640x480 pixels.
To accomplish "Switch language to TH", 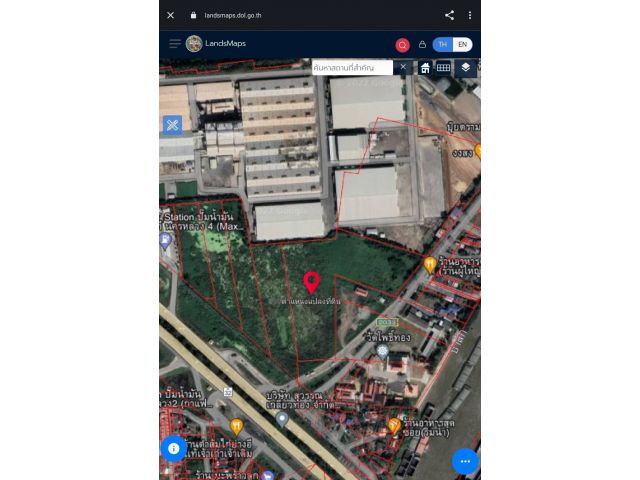I will click(443, 45).
